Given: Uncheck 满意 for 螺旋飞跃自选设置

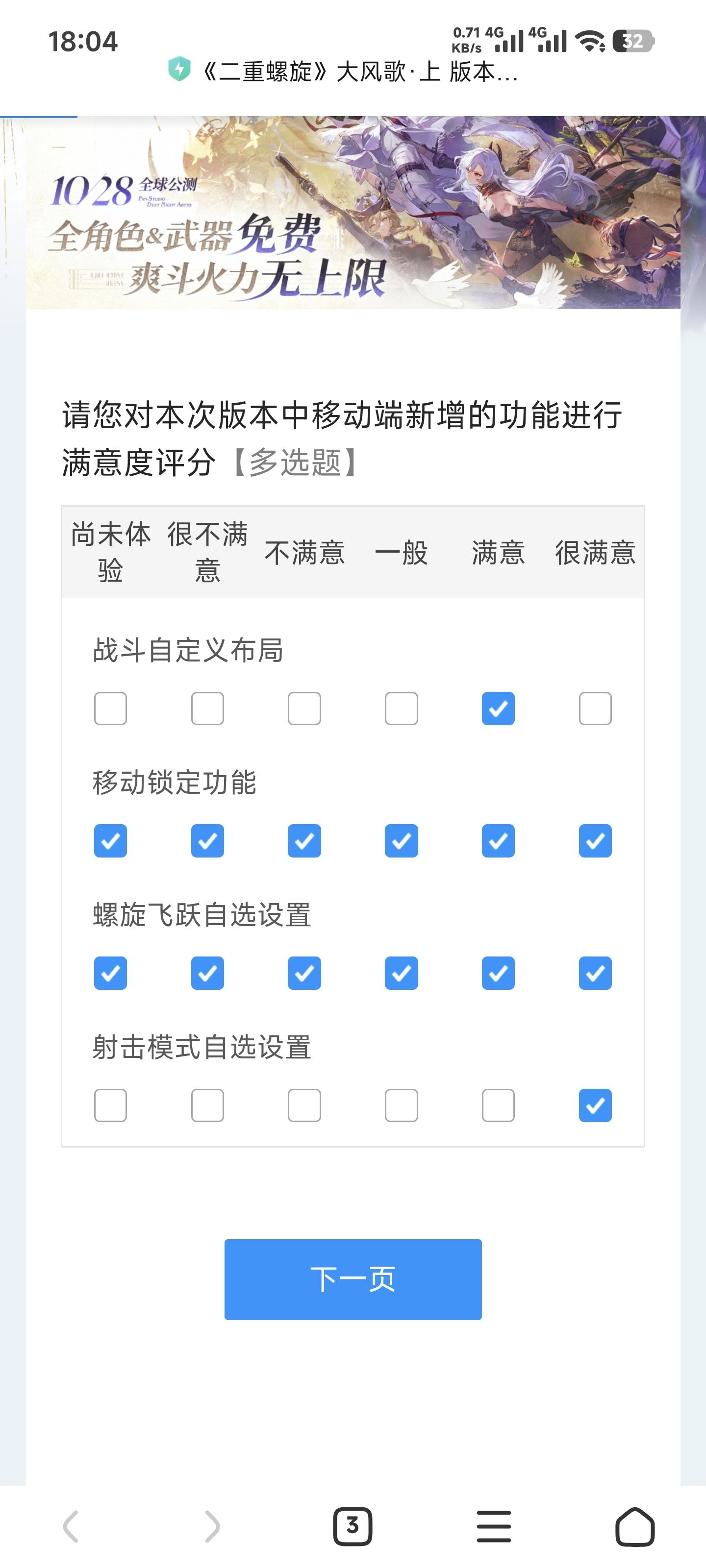Looking at the screenshot, I should pos(498,973).
